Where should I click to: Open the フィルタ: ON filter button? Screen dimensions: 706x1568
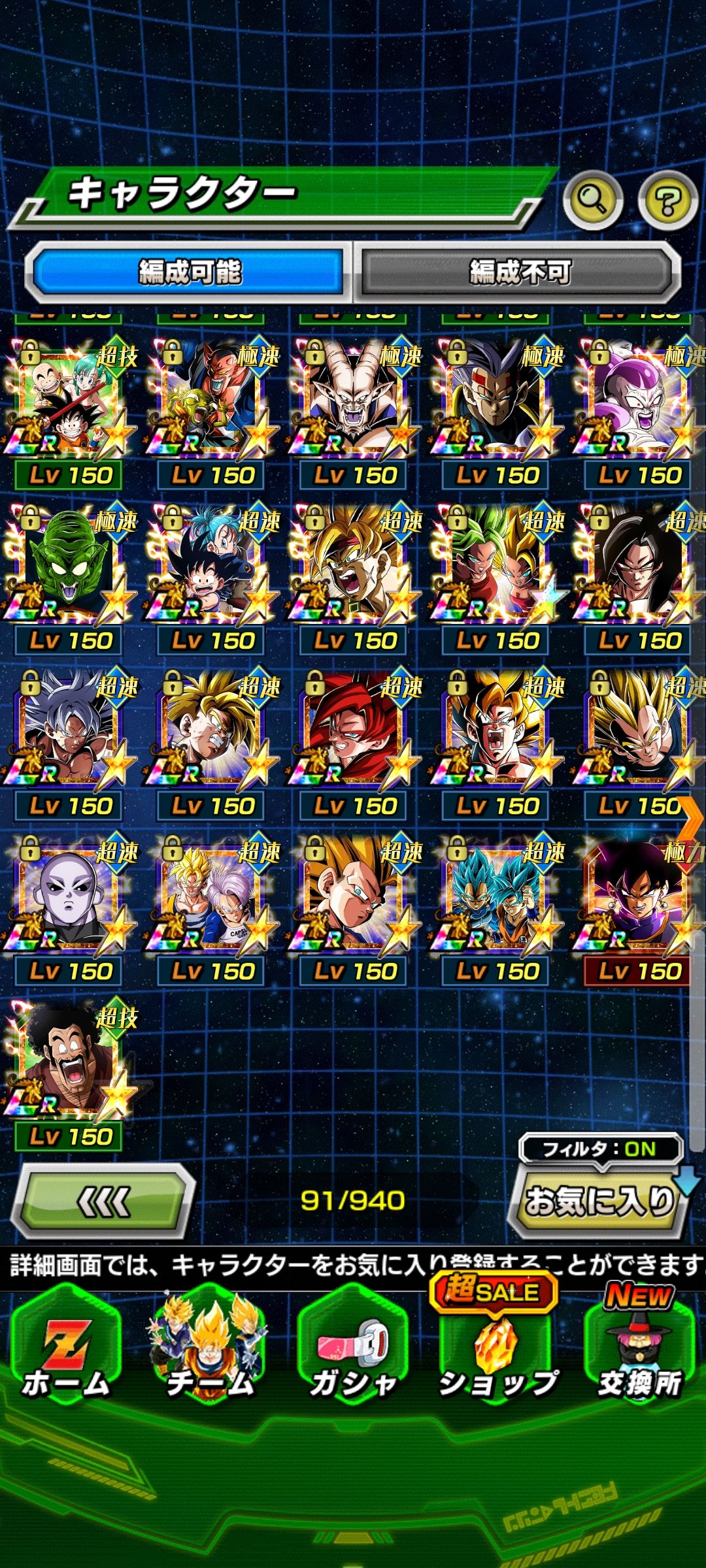point(600,1149)
